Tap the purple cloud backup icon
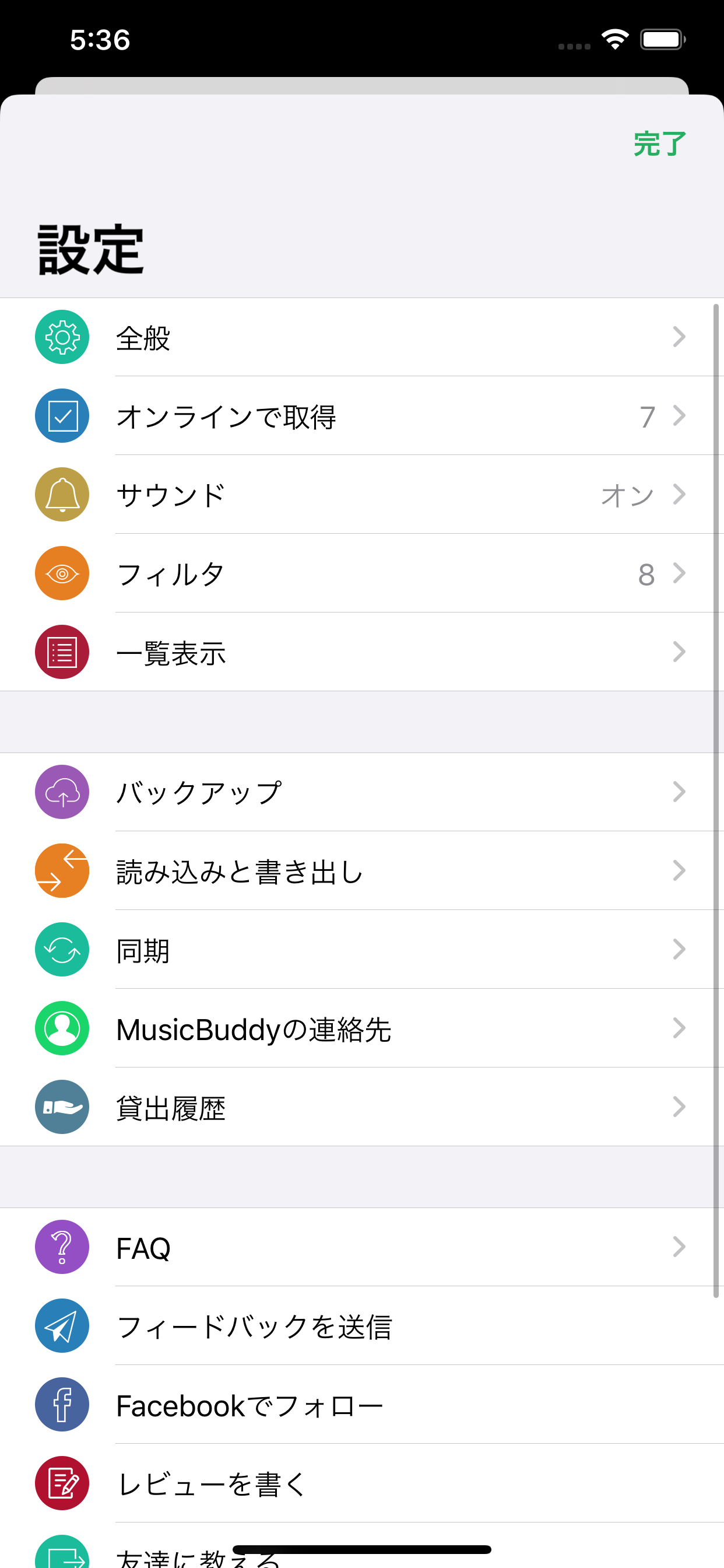The width and height of the screenshot is (724, 1568). point(61,792)
